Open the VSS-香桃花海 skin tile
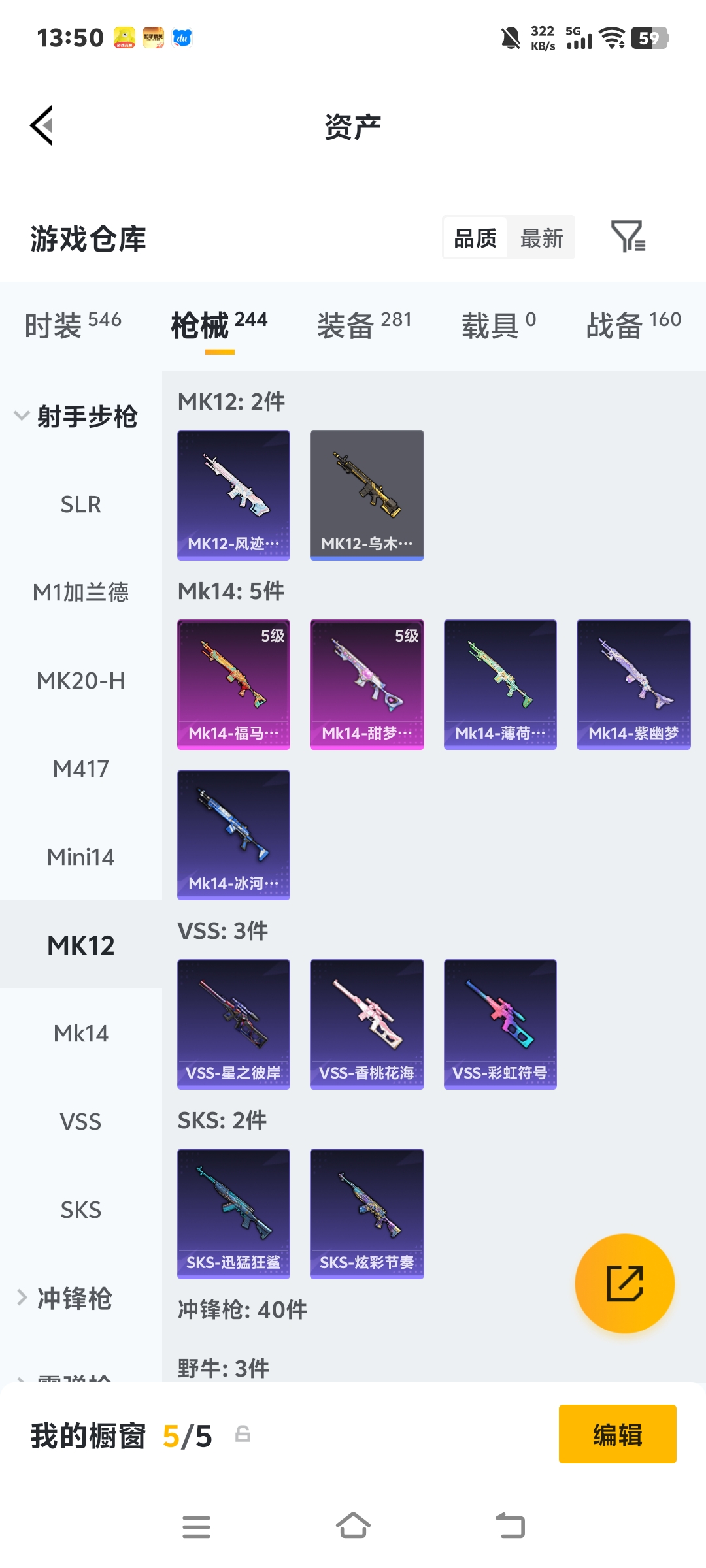 click(367, 1024)
